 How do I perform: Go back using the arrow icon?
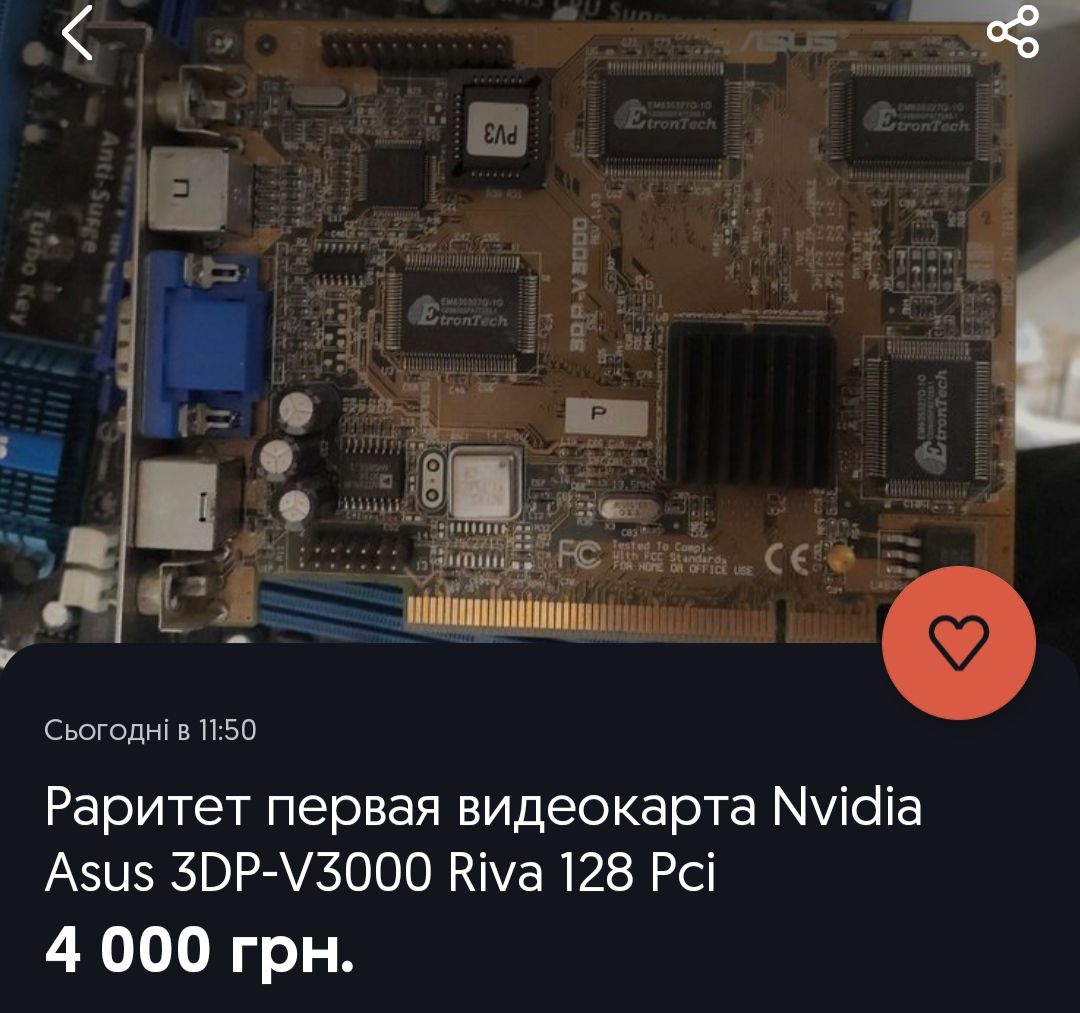(x=78, y=33)
